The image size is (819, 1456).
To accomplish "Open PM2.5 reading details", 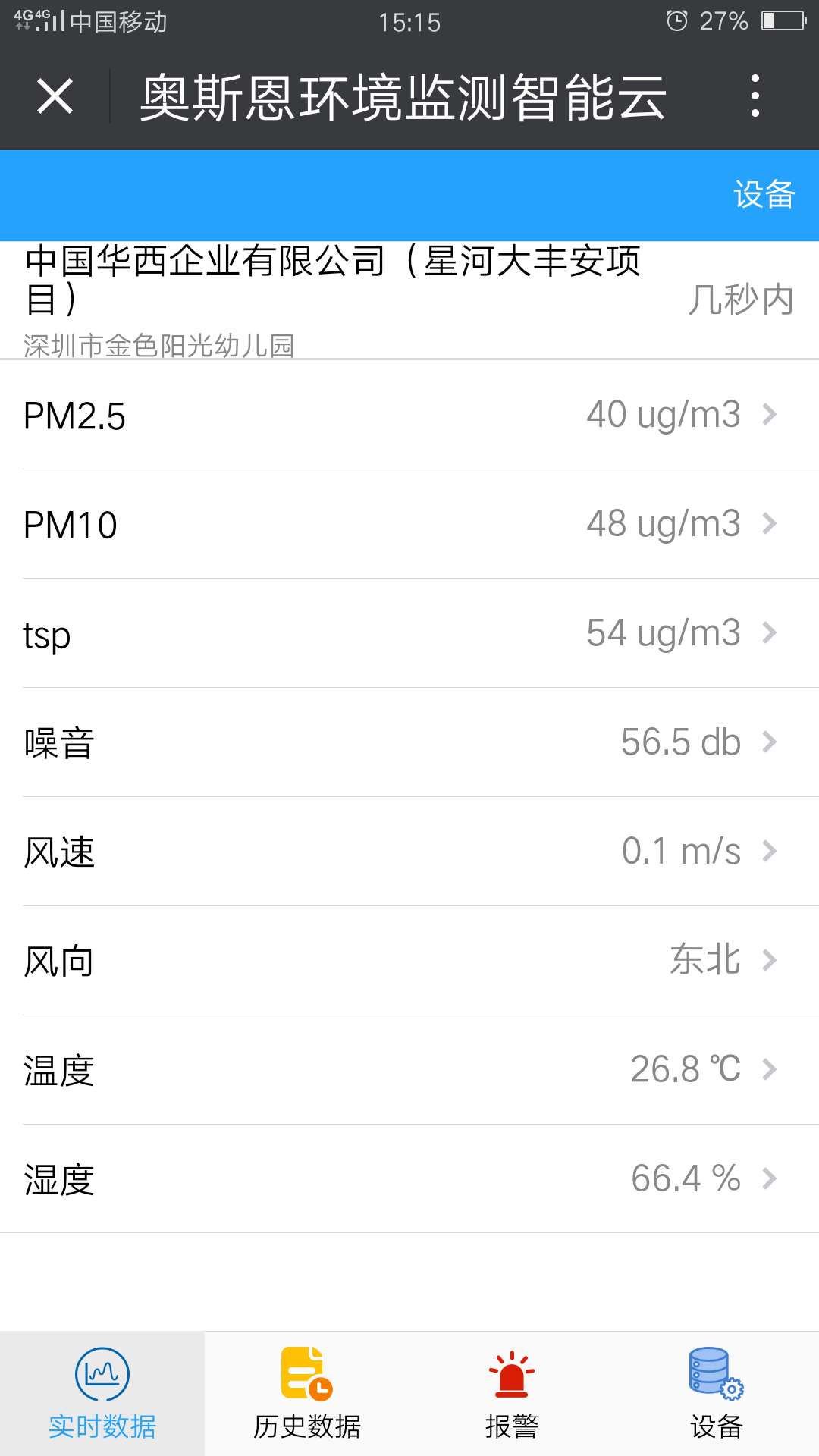I will tap(409, 415).
